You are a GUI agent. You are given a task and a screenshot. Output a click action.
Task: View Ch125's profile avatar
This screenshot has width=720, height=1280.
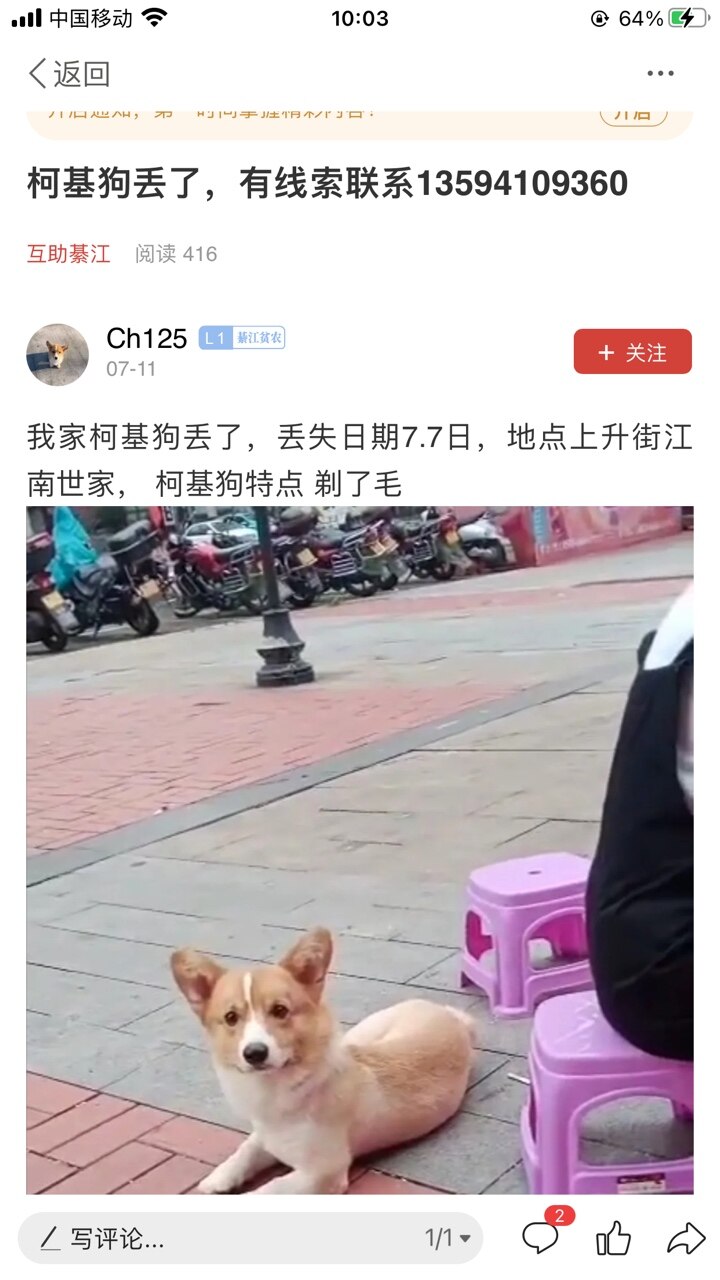coord(57,354)
